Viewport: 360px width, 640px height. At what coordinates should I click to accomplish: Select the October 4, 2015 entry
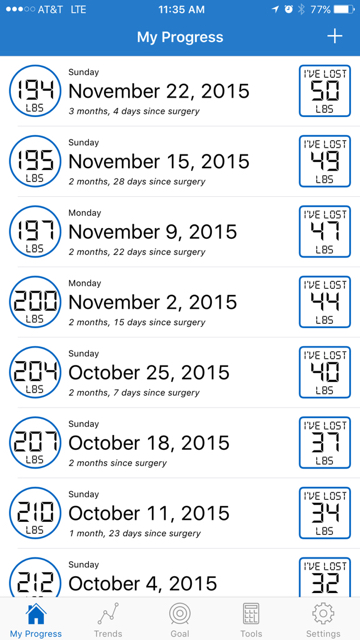click(180, 573)
